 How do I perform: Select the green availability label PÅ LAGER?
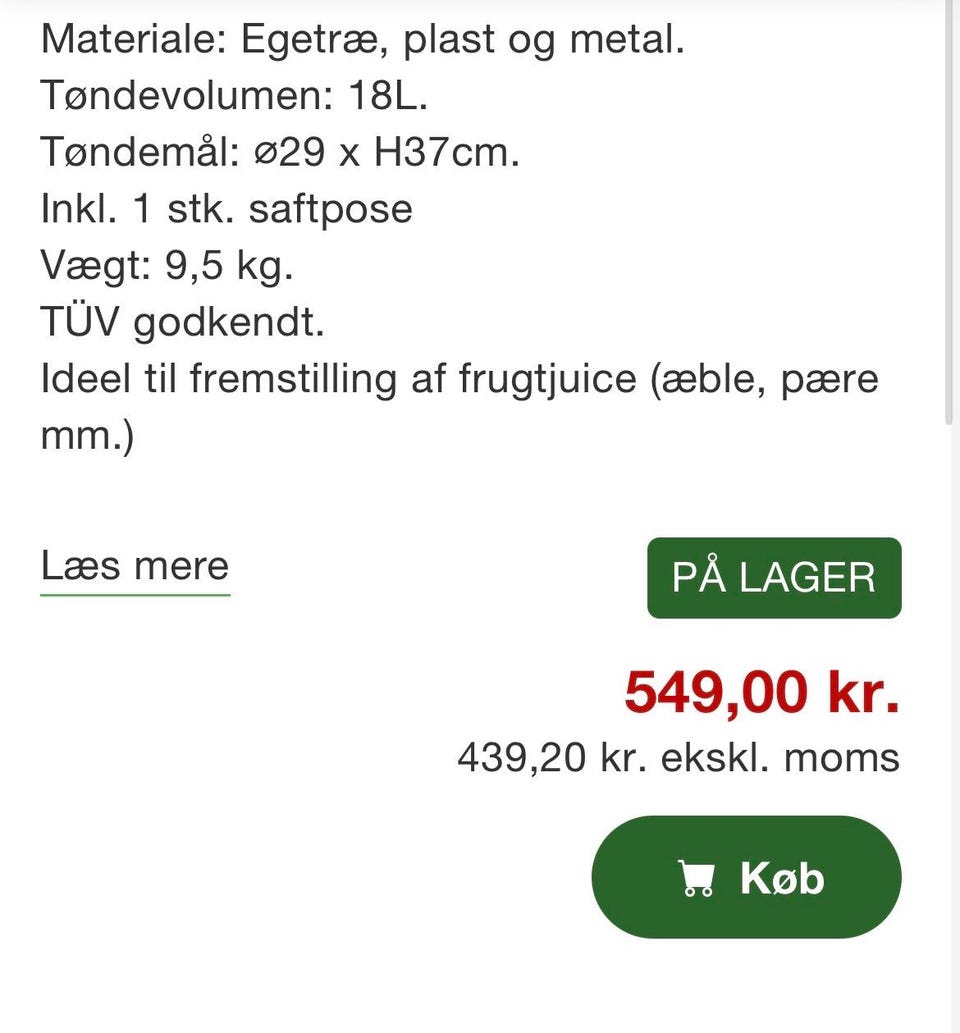pyautogui.click(x=773, y=578)
